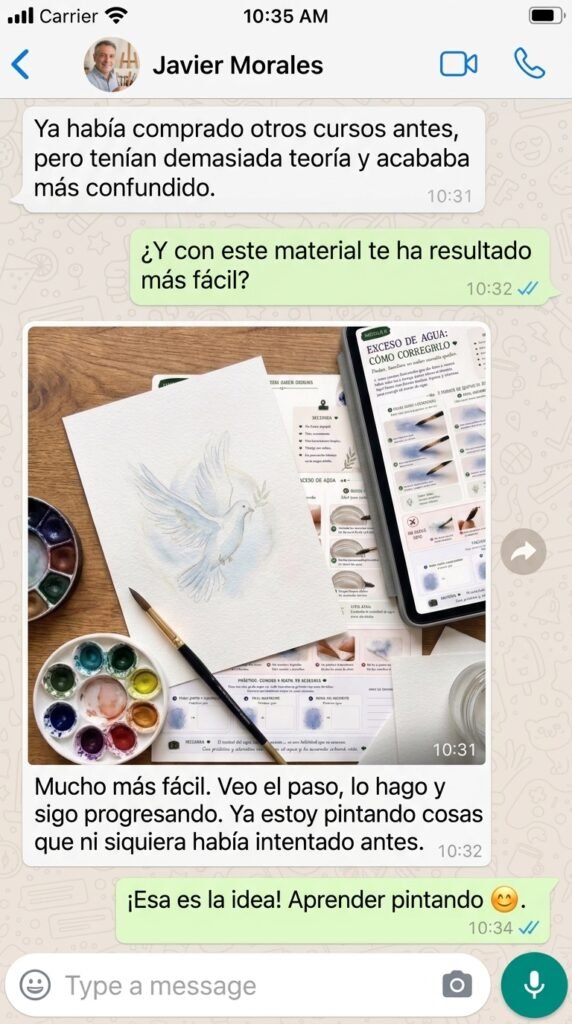The image size is (572, 1024).
Task: Start a video call with Javier
Action: pos(458,64)
